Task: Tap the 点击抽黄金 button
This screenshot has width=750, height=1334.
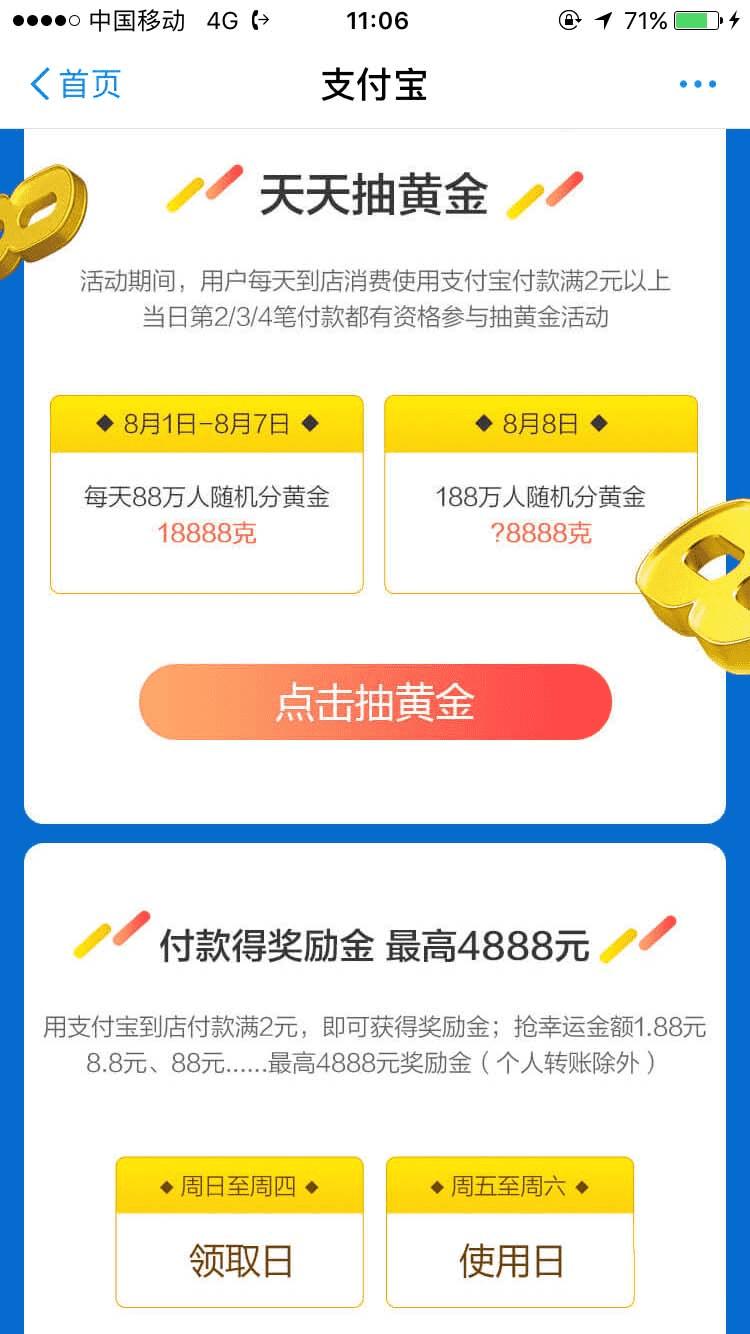Action: (375, 703)
